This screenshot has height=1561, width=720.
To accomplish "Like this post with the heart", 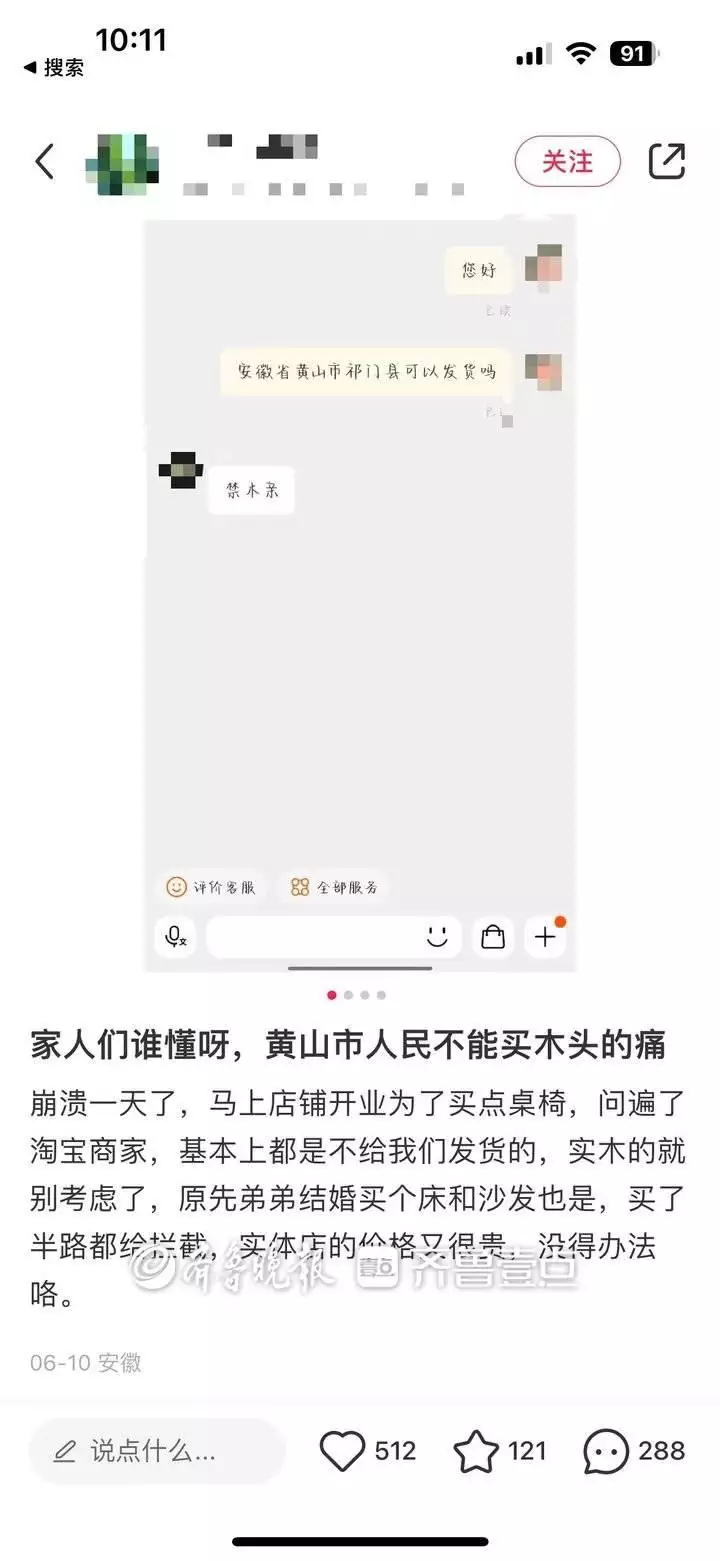I will click(x=343, y=1451).
